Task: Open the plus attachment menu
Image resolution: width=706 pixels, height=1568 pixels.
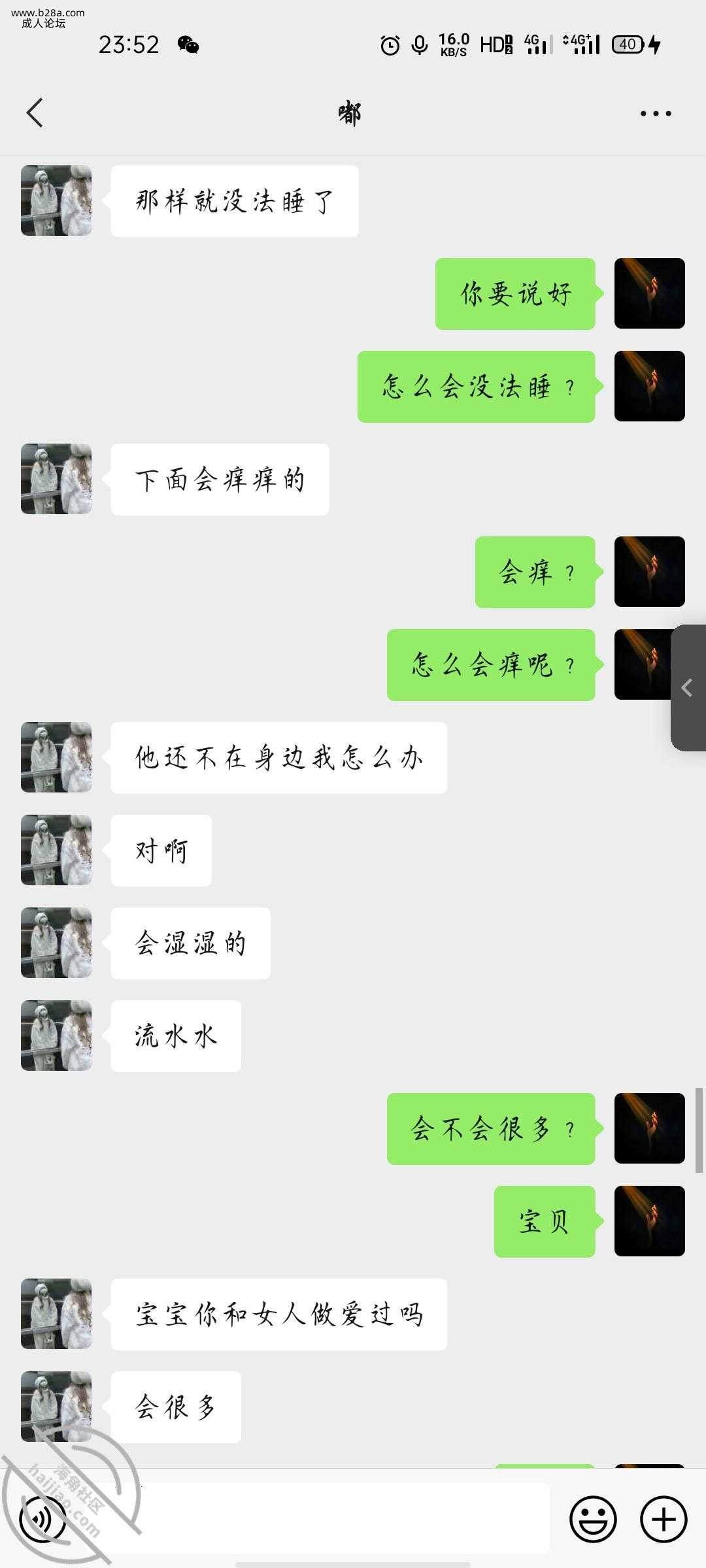Action: click(664, 1519)
